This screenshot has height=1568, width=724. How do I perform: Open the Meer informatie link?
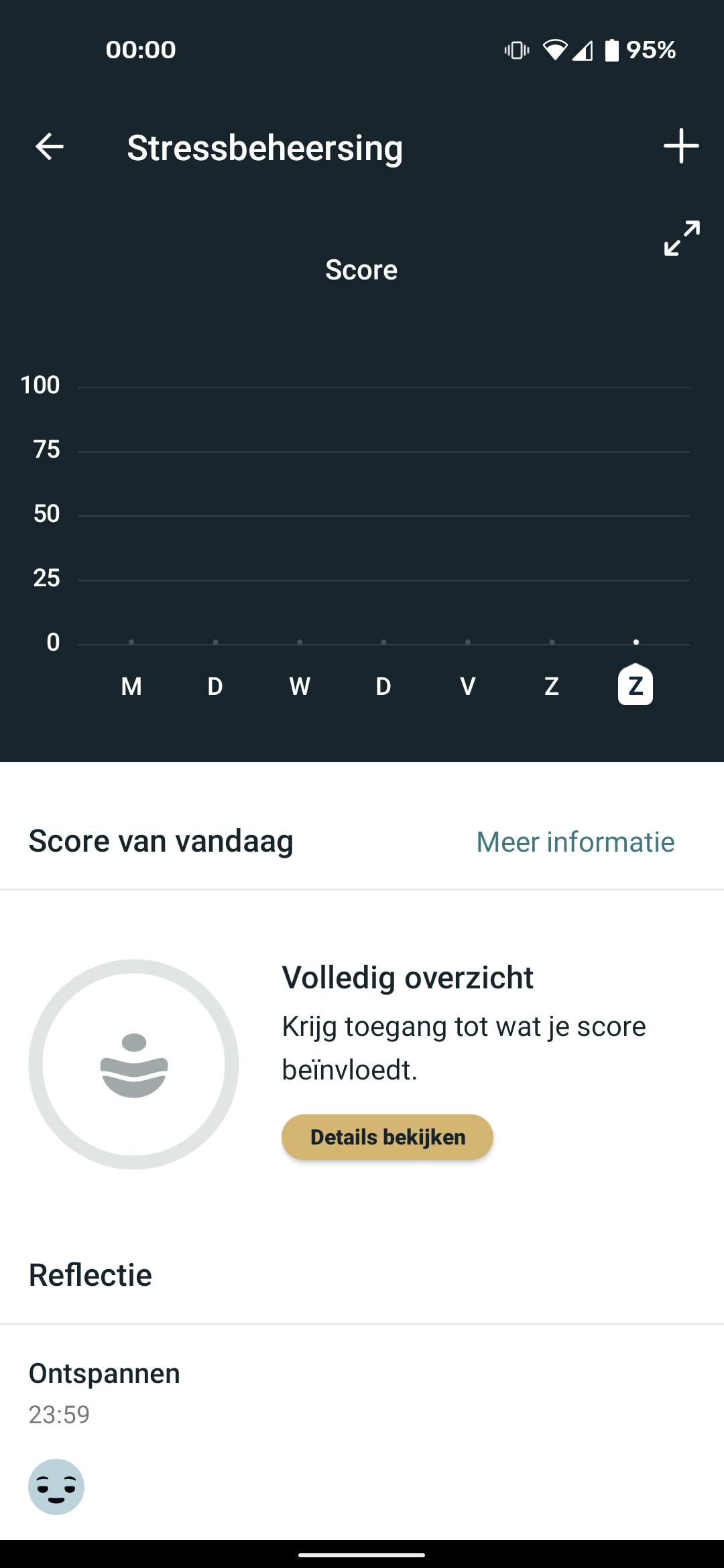pyautogui.click(x=575, y=842)
